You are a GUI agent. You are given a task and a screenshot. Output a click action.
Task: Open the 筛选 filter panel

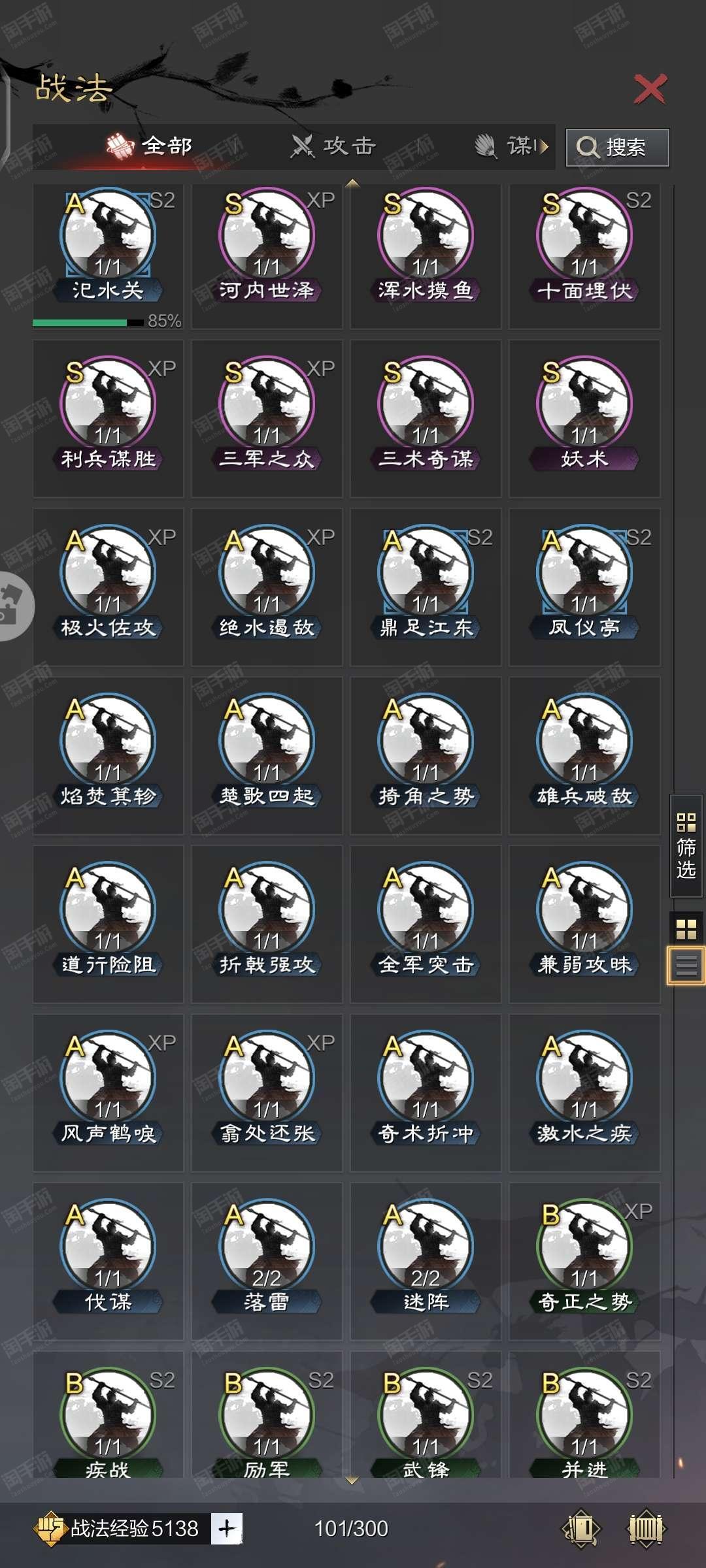click(686, 846)
